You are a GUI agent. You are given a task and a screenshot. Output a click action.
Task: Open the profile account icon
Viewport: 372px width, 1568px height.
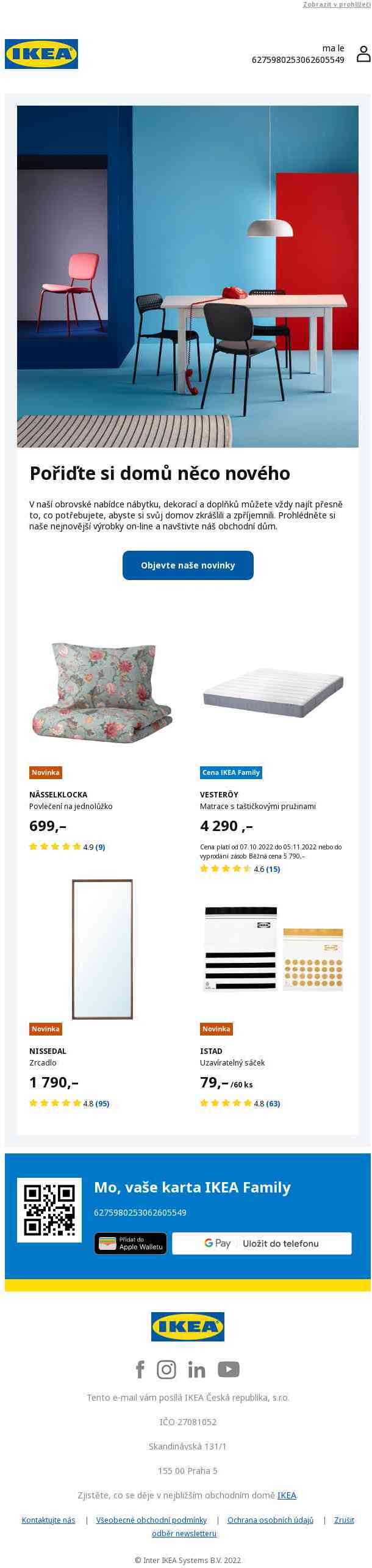363,54
